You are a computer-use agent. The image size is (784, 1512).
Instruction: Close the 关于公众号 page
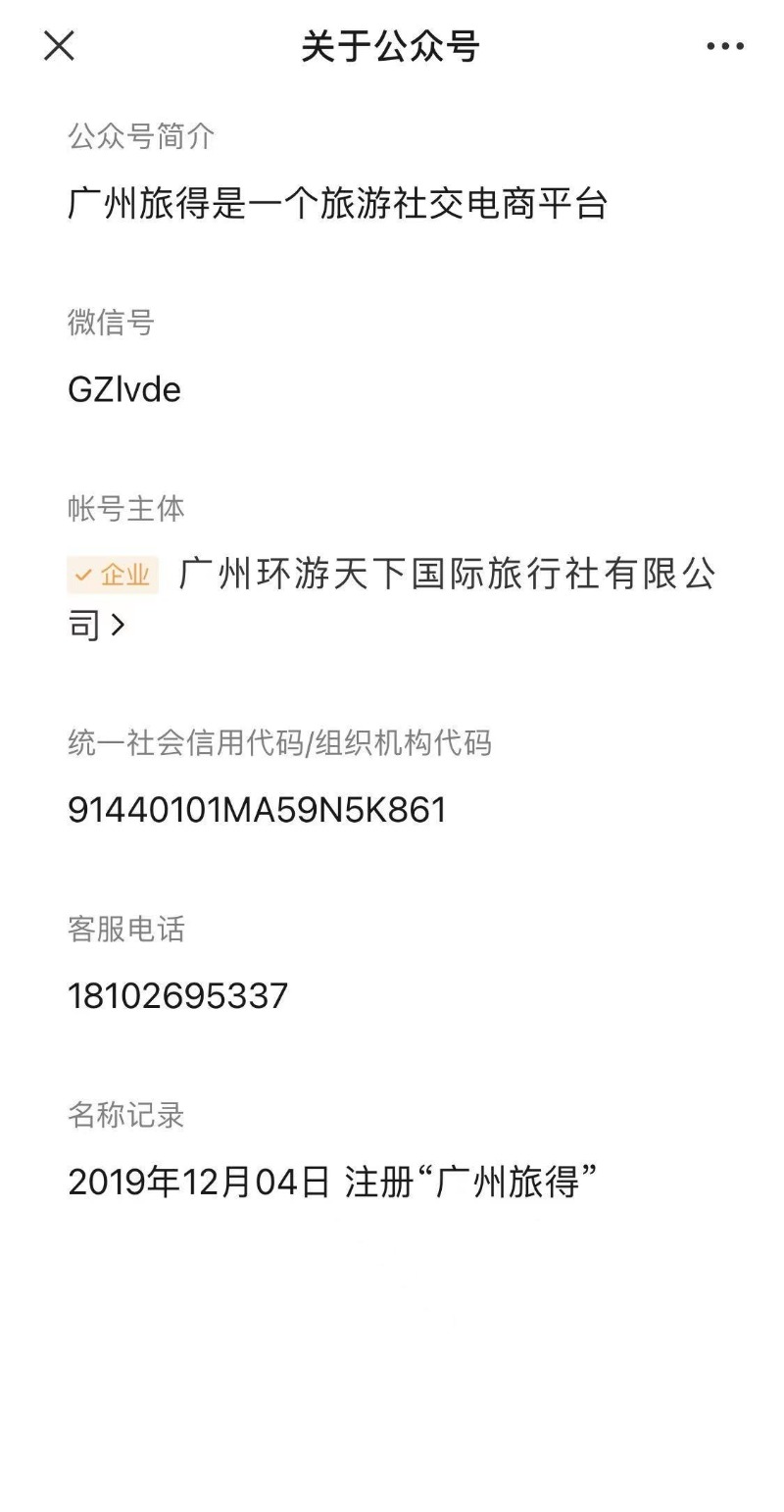pyautogui.click(x=59, y=46)
